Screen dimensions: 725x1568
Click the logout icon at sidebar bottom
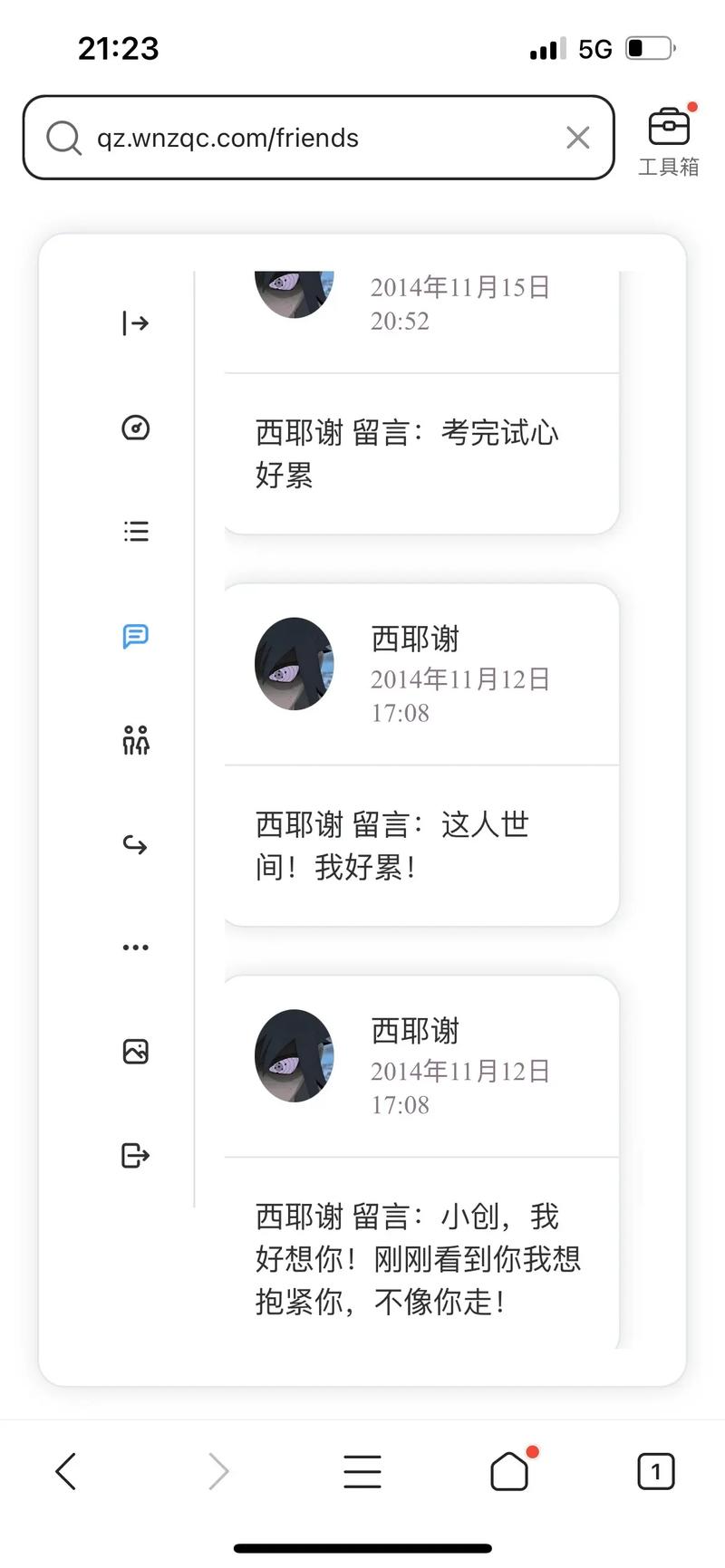tap(134, 1155)
